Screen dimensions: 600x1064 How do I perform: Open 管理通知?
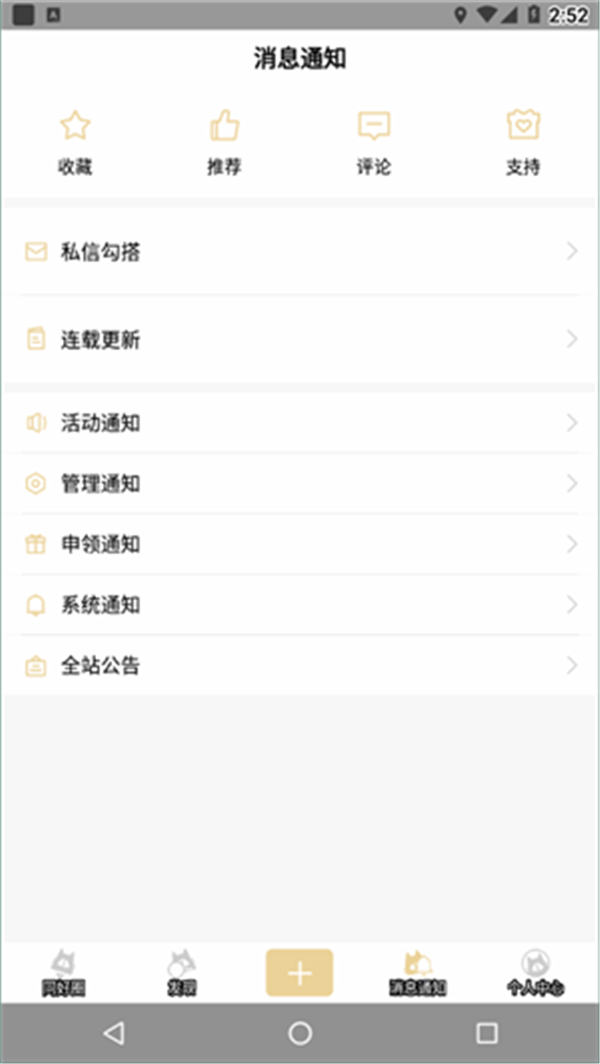tap(300, 484)
